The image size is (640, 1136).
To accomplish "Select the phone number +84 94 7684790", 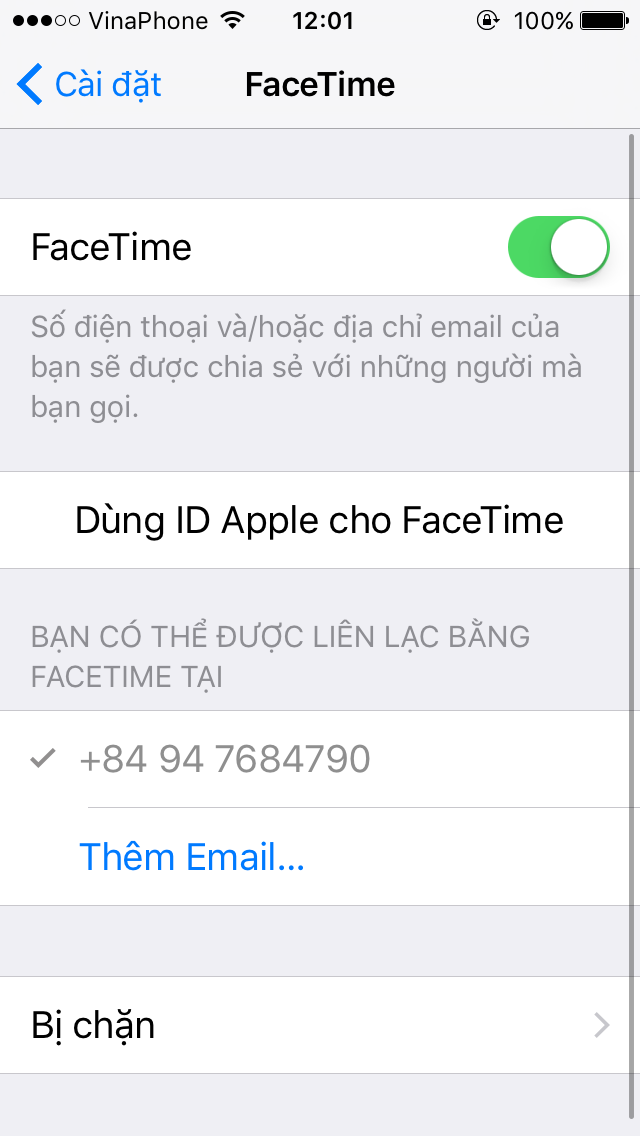I will point(320,759).
